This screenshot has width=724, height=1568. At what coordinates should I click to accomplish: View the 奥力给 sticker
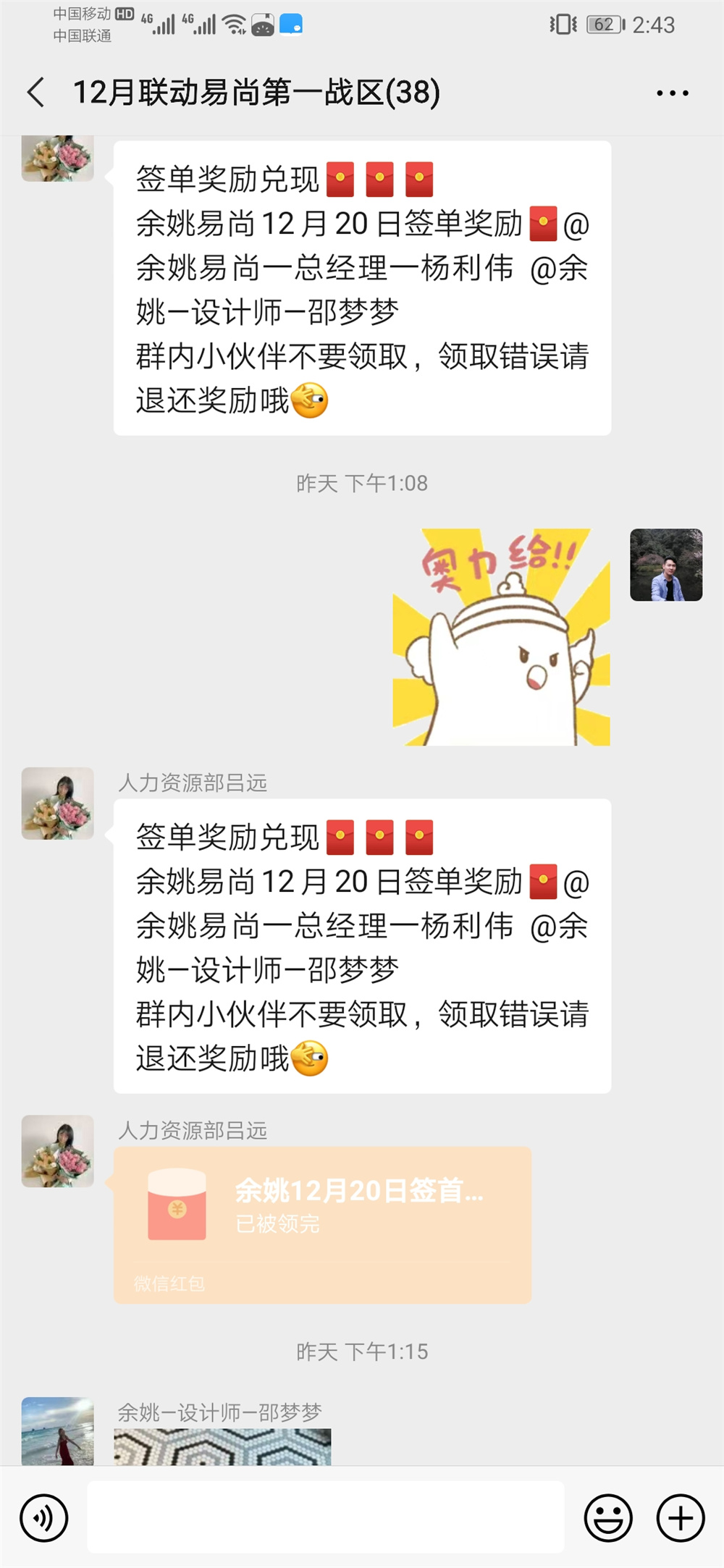pos(501,637)
